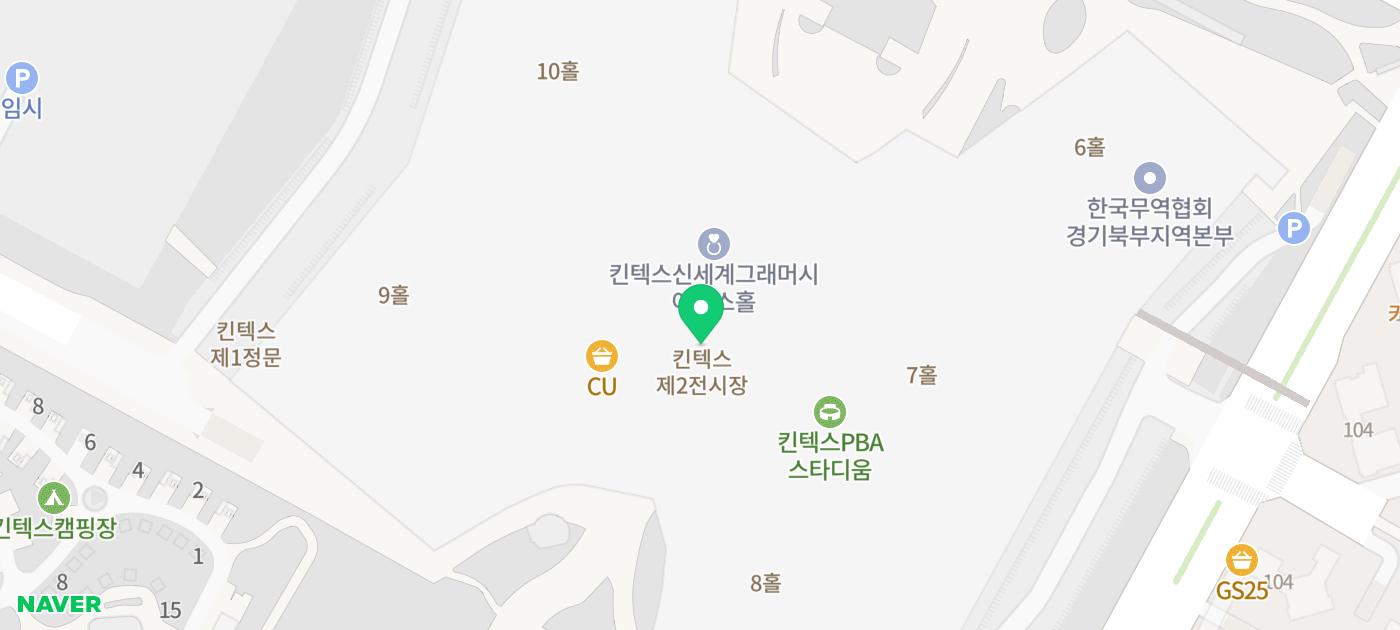Screen dimensions: 1400x630
Task: Select the 킨텍스PBA 스타디움 marker
Action: tap(830, 411)
